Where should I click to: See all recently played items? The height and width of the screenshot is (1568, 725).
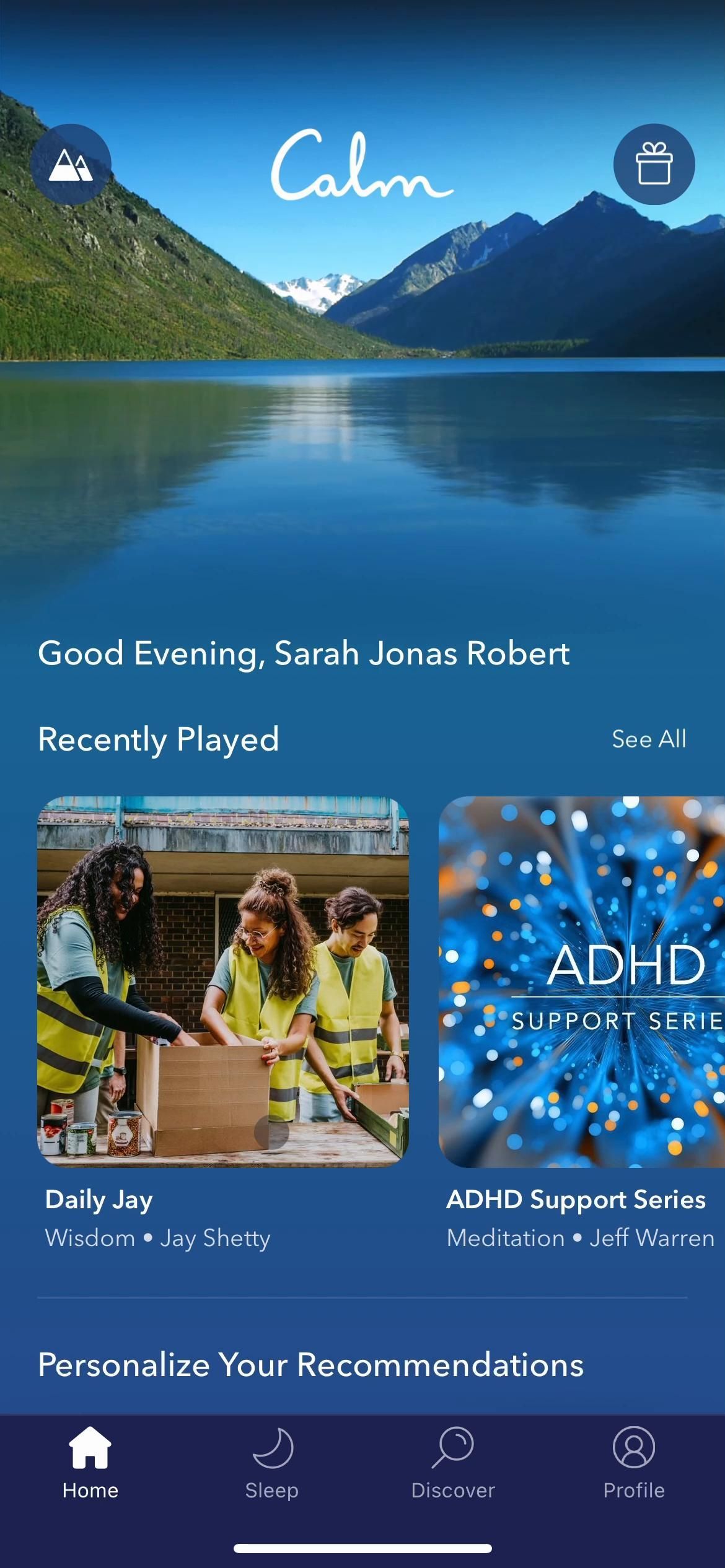tap(648, 739)
